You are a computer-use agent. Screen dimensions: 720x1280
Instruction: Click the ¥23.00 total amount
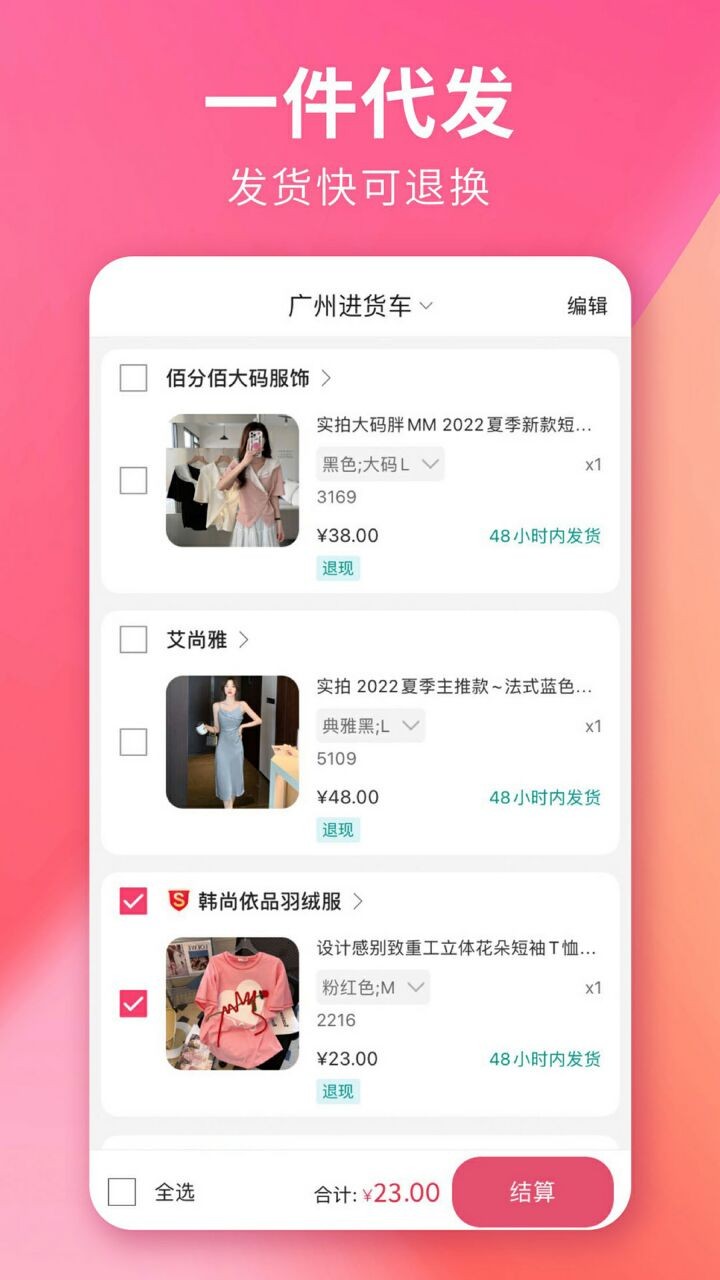click(404, 1192)
